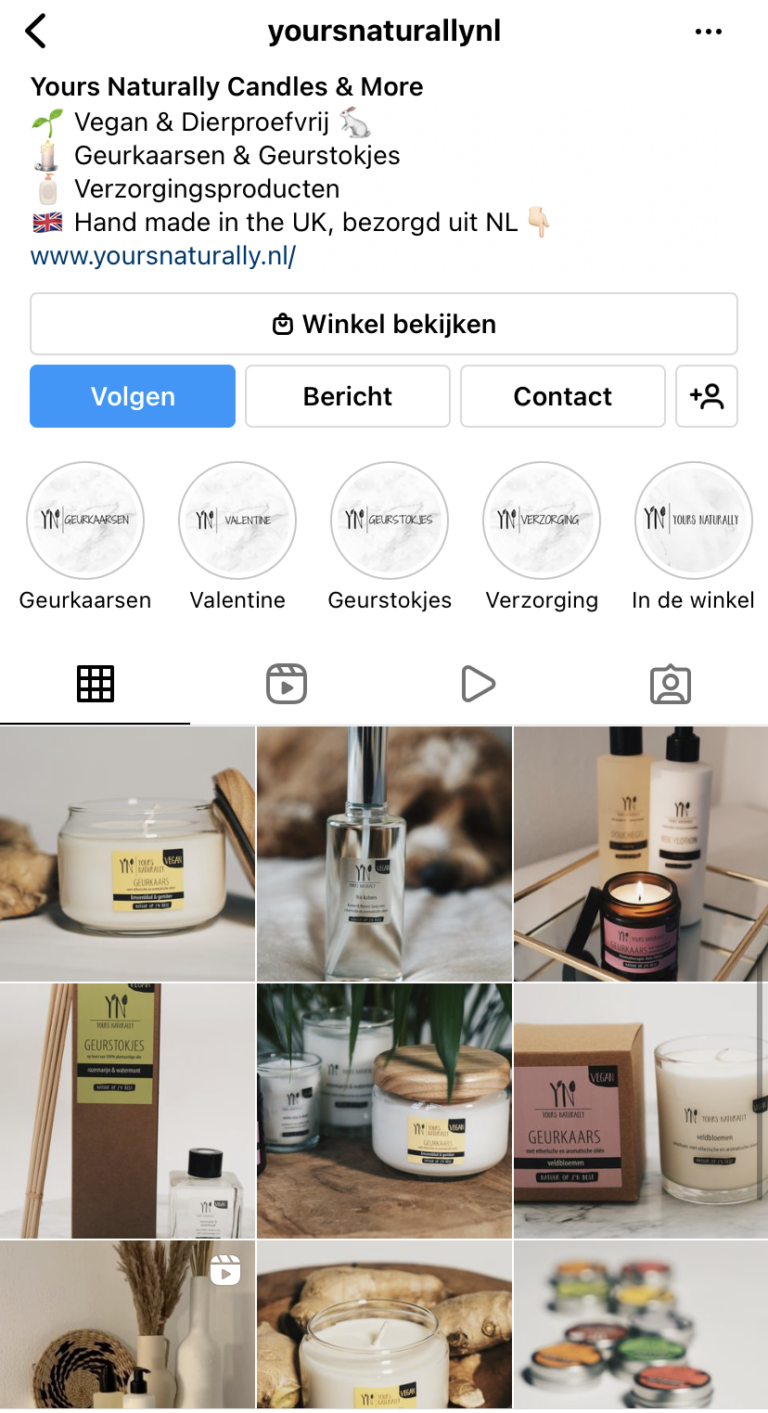Open the Geurstokjes reed diffuser post
768x1413 pixels.
point(127,1111)
